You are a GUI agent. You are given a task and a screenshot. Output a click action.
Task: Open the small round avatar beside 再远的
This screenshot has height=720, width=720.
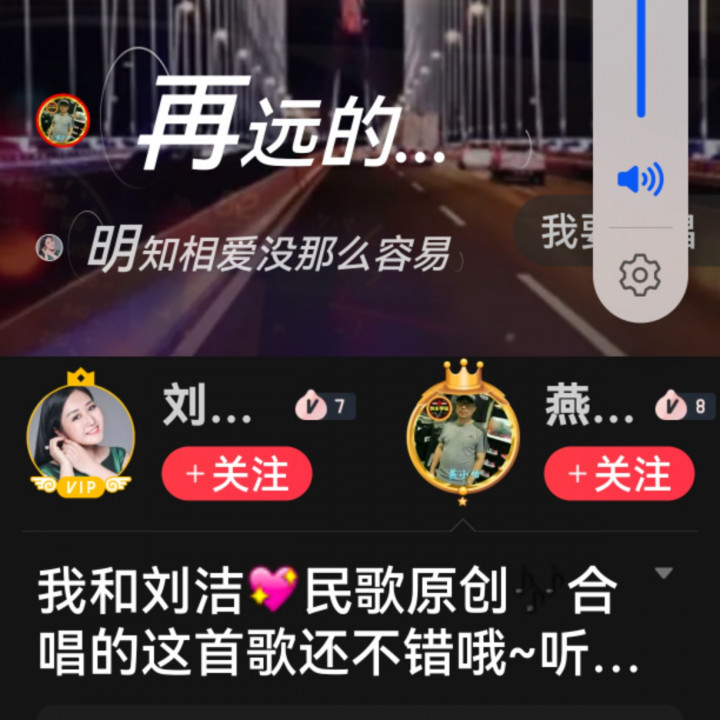point(63,121)
